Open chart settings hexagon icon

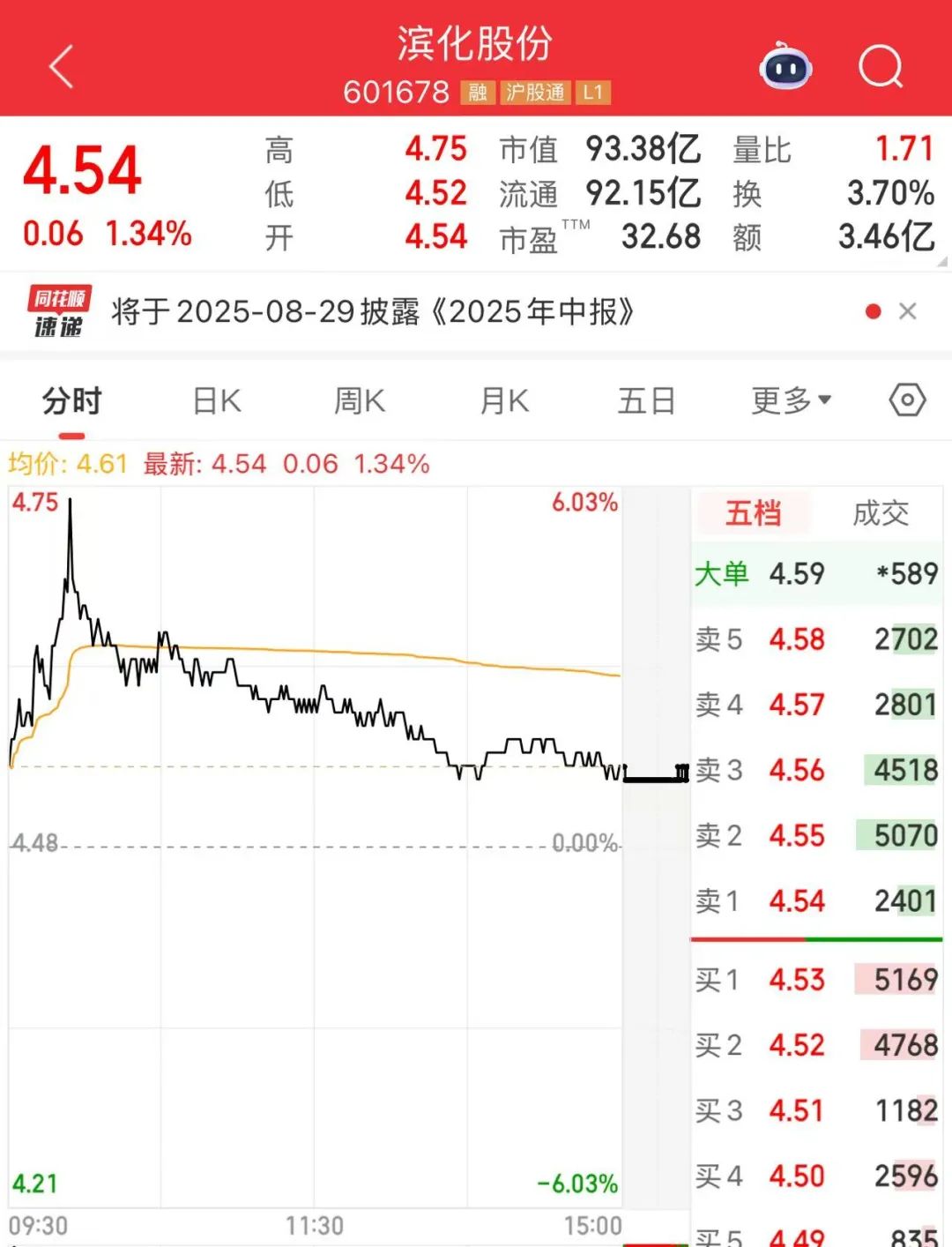(x=907, y=400)
